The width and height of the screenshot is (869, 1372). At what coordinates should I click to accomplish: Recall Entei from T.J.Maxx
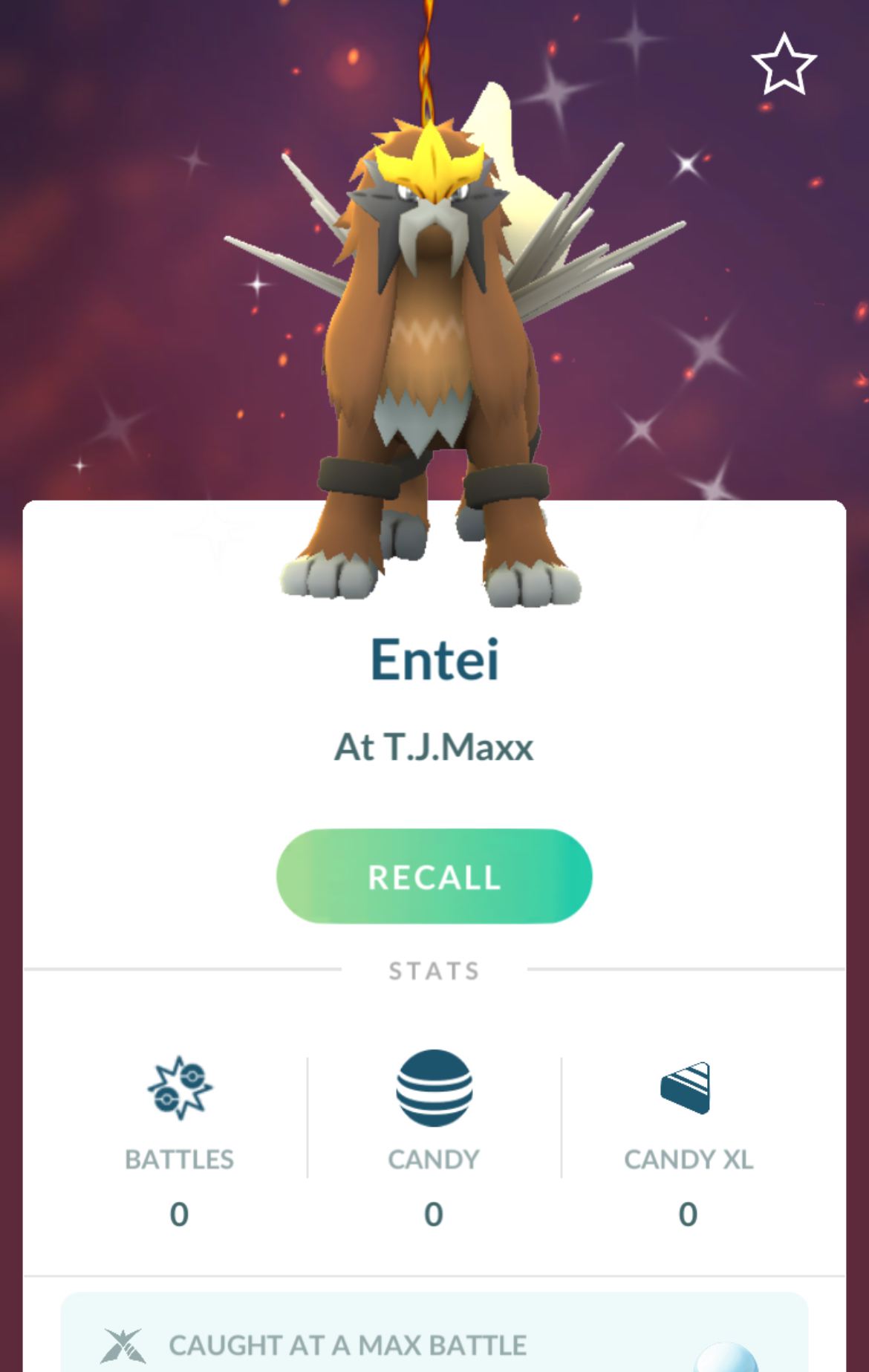434,877
